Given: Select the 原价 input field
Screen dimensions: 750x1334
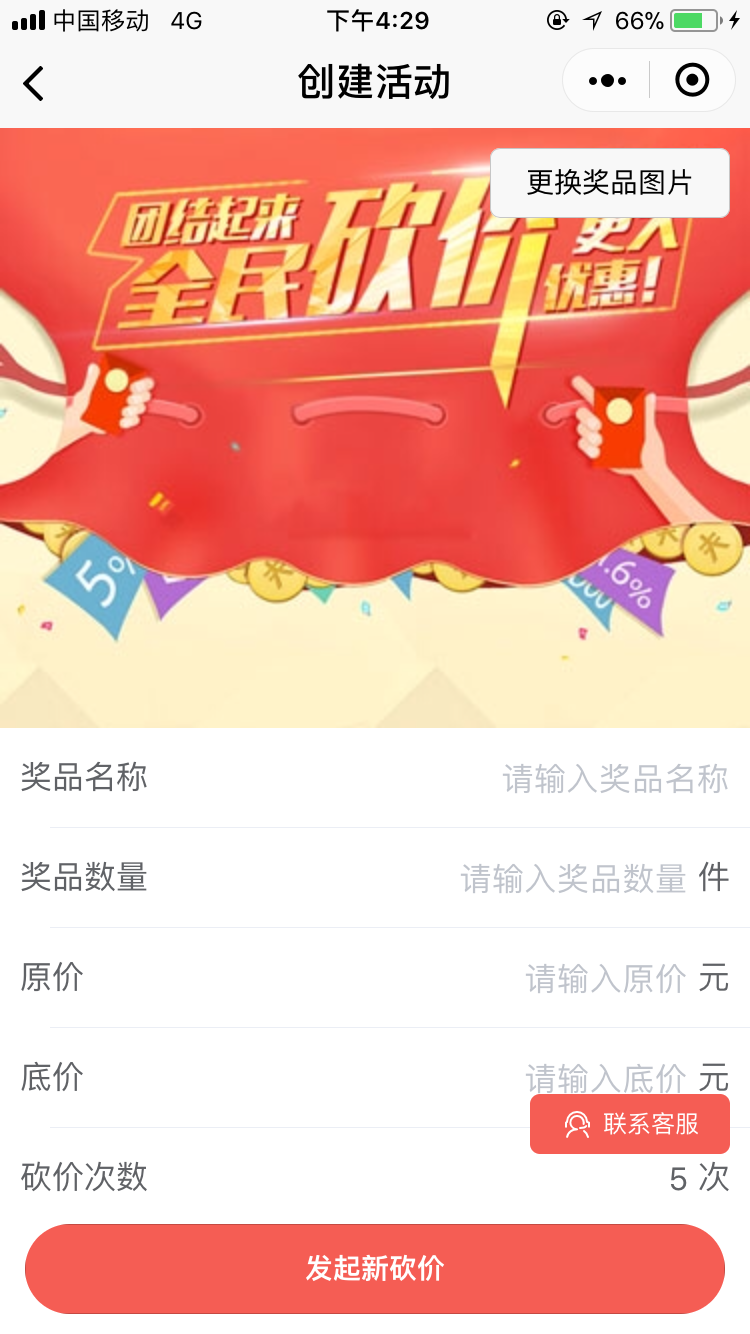Looking at the screenshot, I should point(604,978).
